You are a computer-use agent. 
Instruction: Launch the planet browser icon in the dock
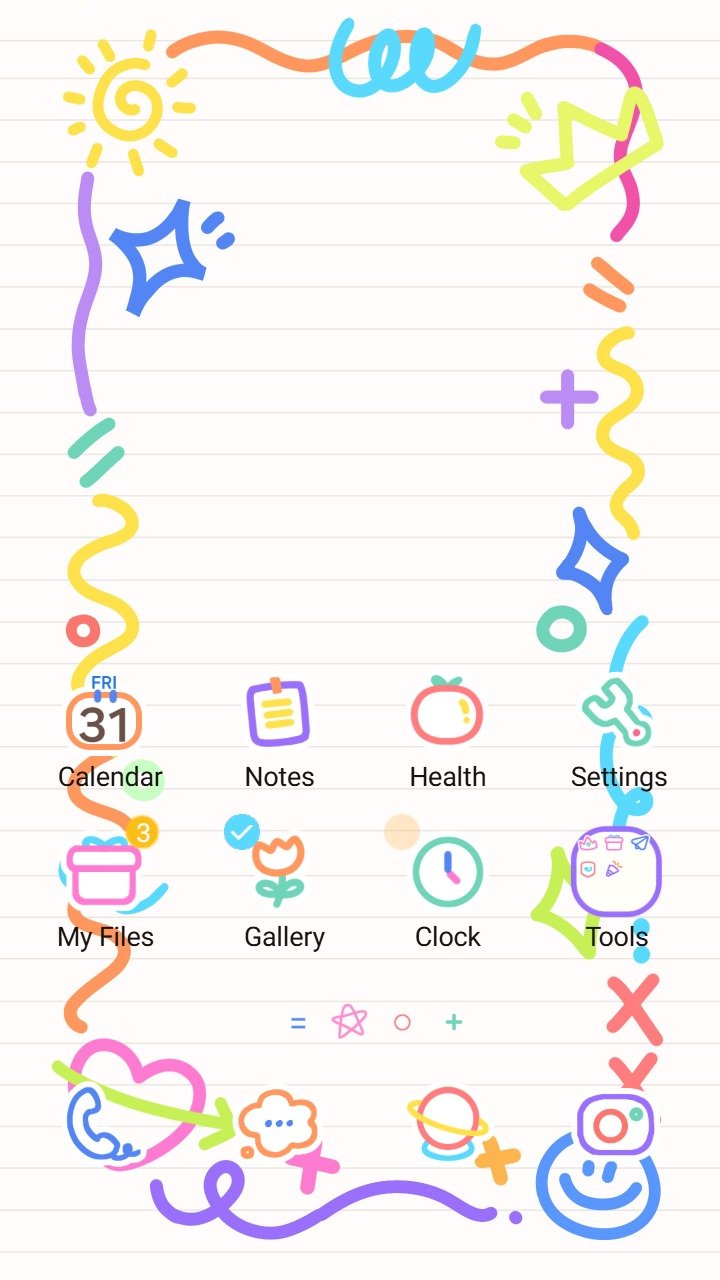[x=447, y=1122]
